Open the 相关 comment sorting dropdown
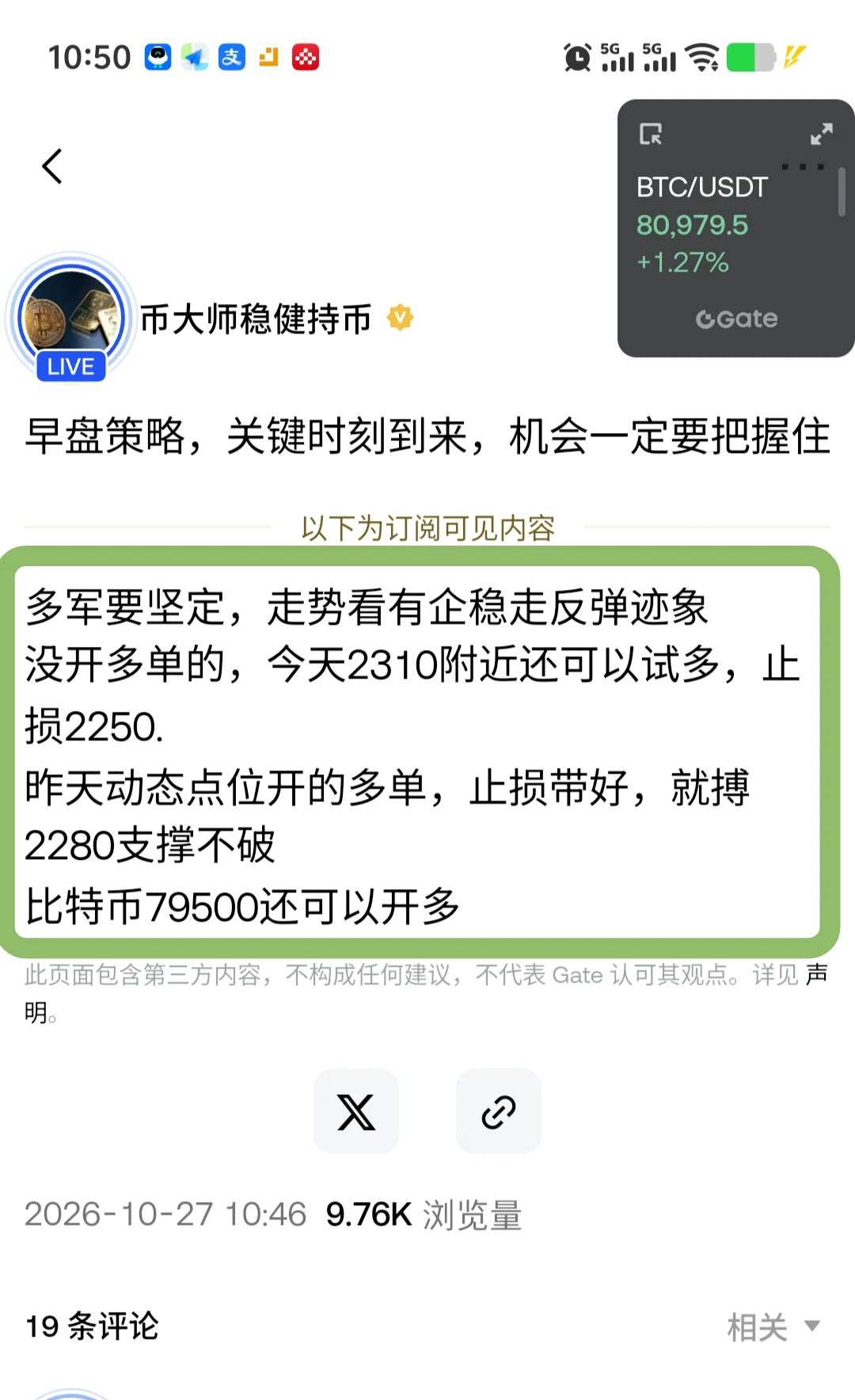The image size is (855, 1400). coord(773,1326)
